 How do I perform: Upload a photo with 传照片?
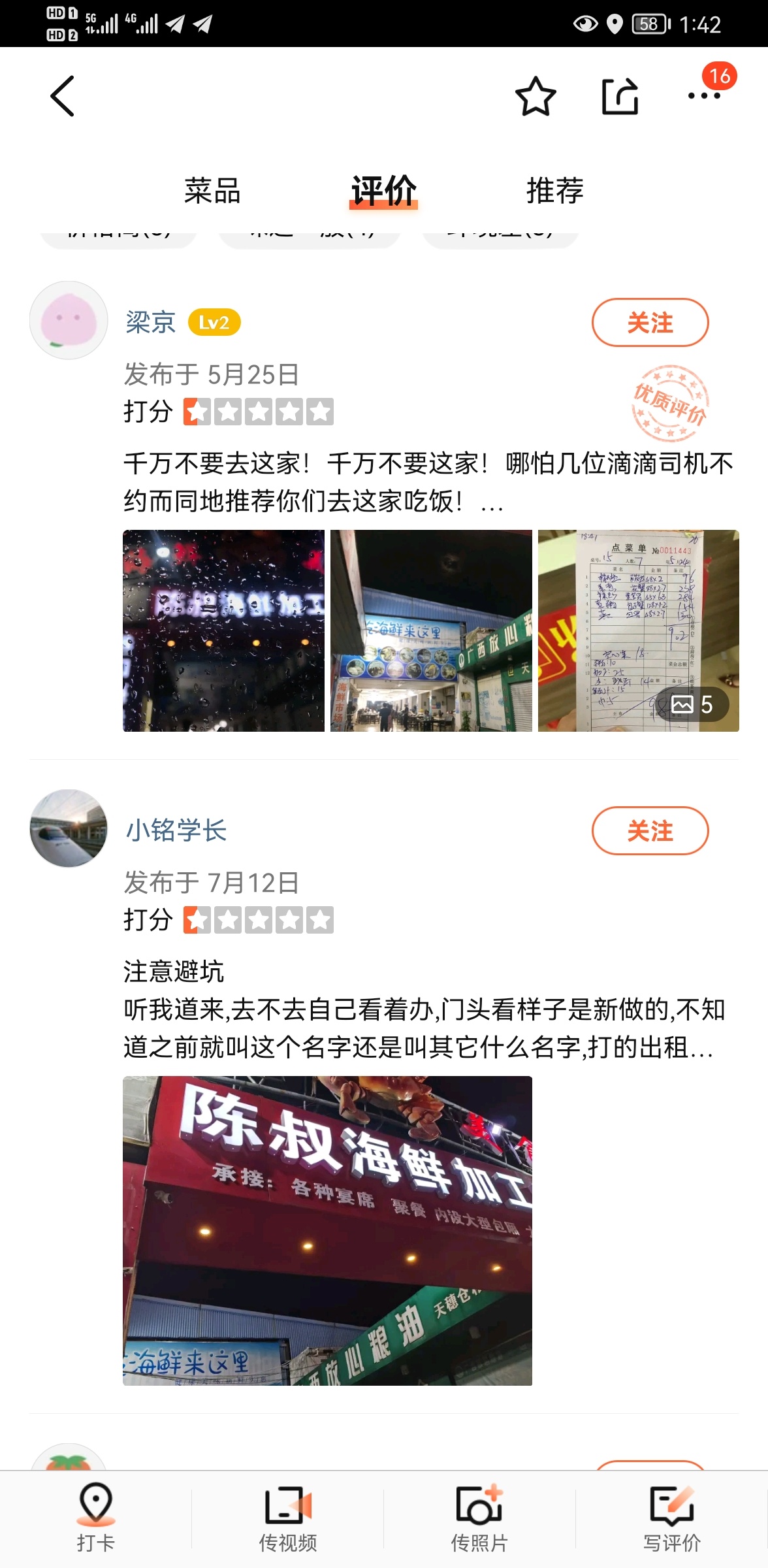tap(479, 1519)
